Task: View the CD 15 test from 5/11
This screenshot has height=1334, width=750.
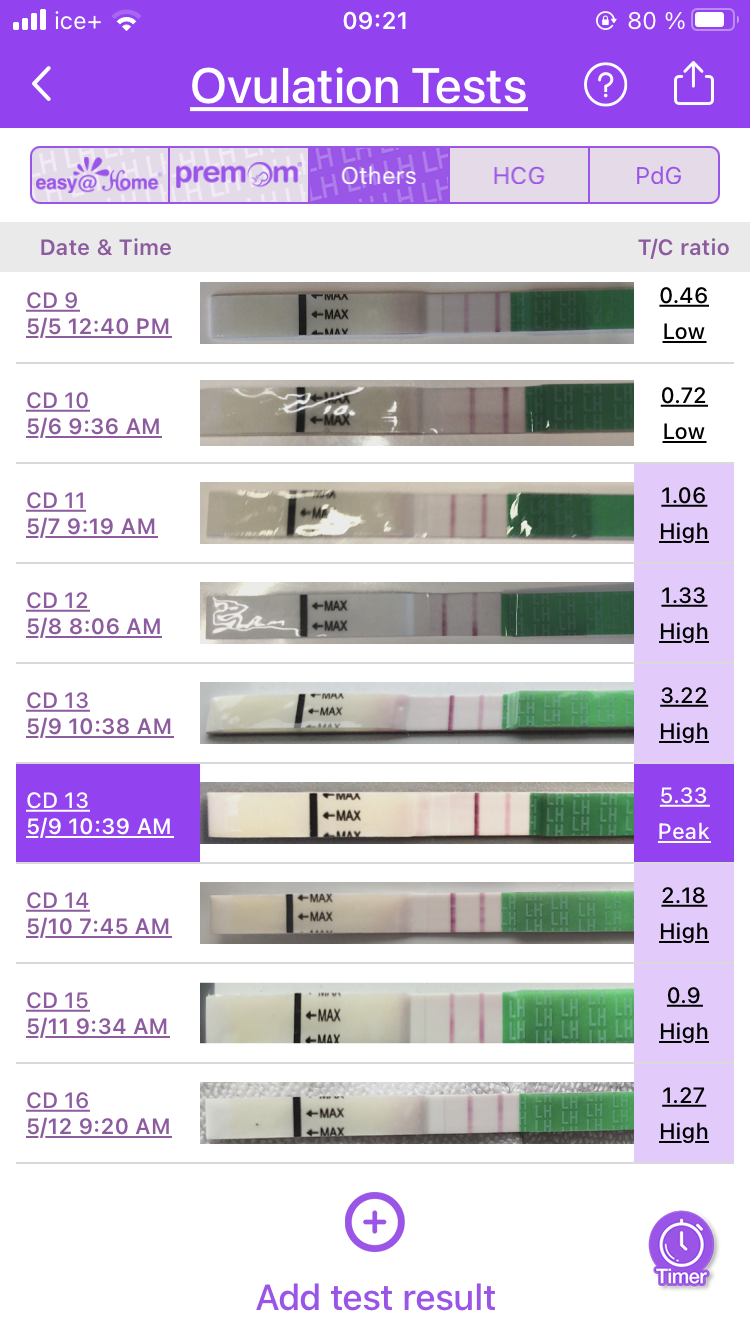Action: click(97, 1013)
